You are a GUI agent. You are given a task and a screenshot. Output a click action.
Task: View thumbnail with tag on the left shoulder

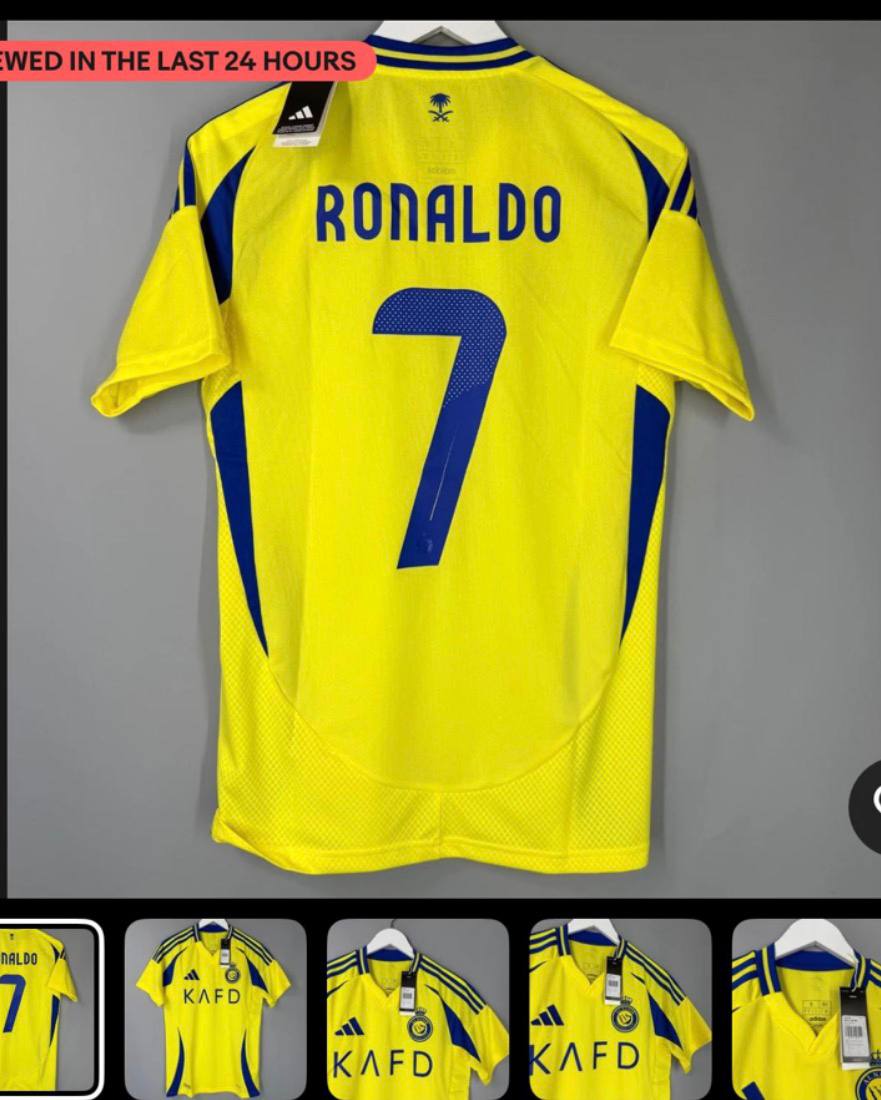(x=620, y=1008)
